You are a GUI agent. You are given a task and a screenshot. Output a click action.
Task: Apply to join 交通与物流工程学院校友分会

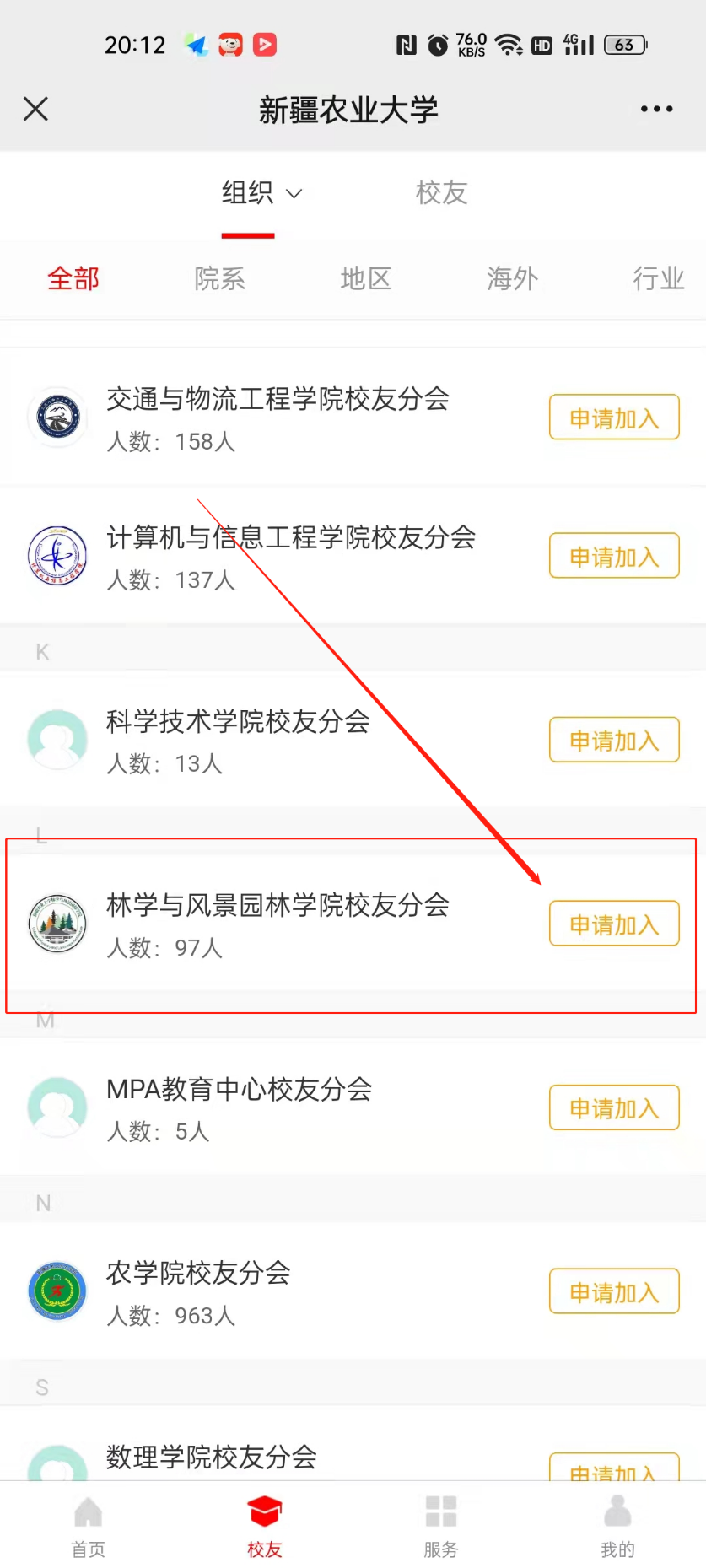pos(614,418)
